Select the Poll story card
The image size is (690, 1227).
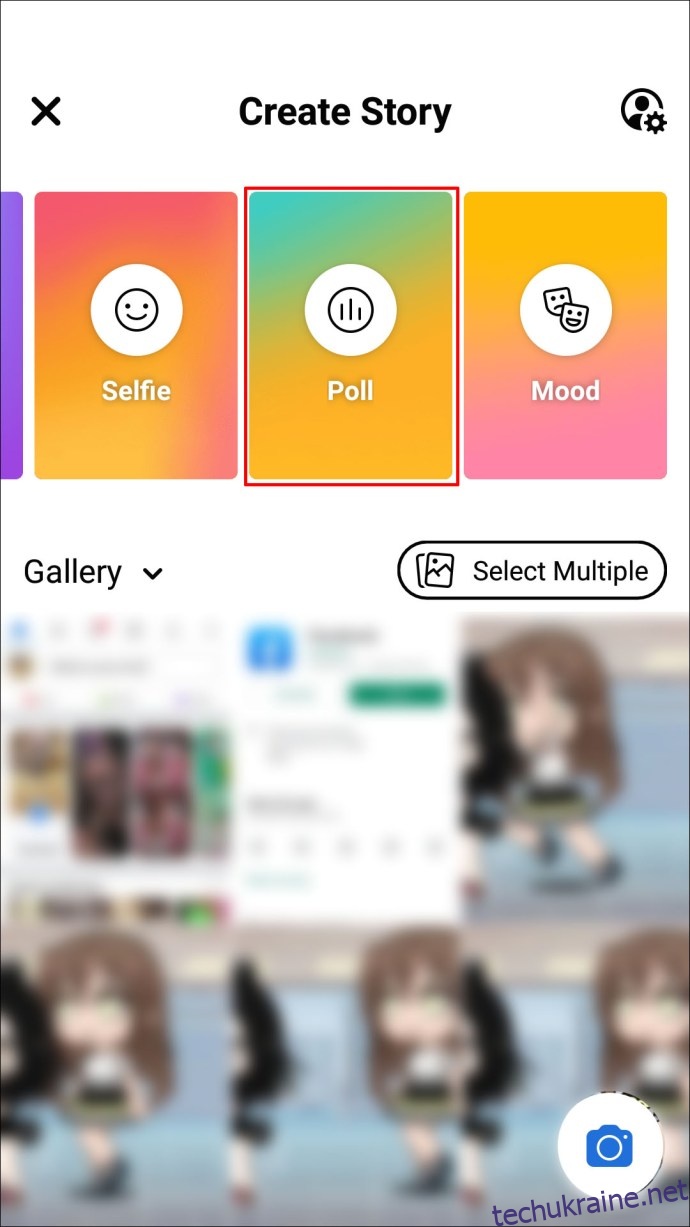click(351, 335)
